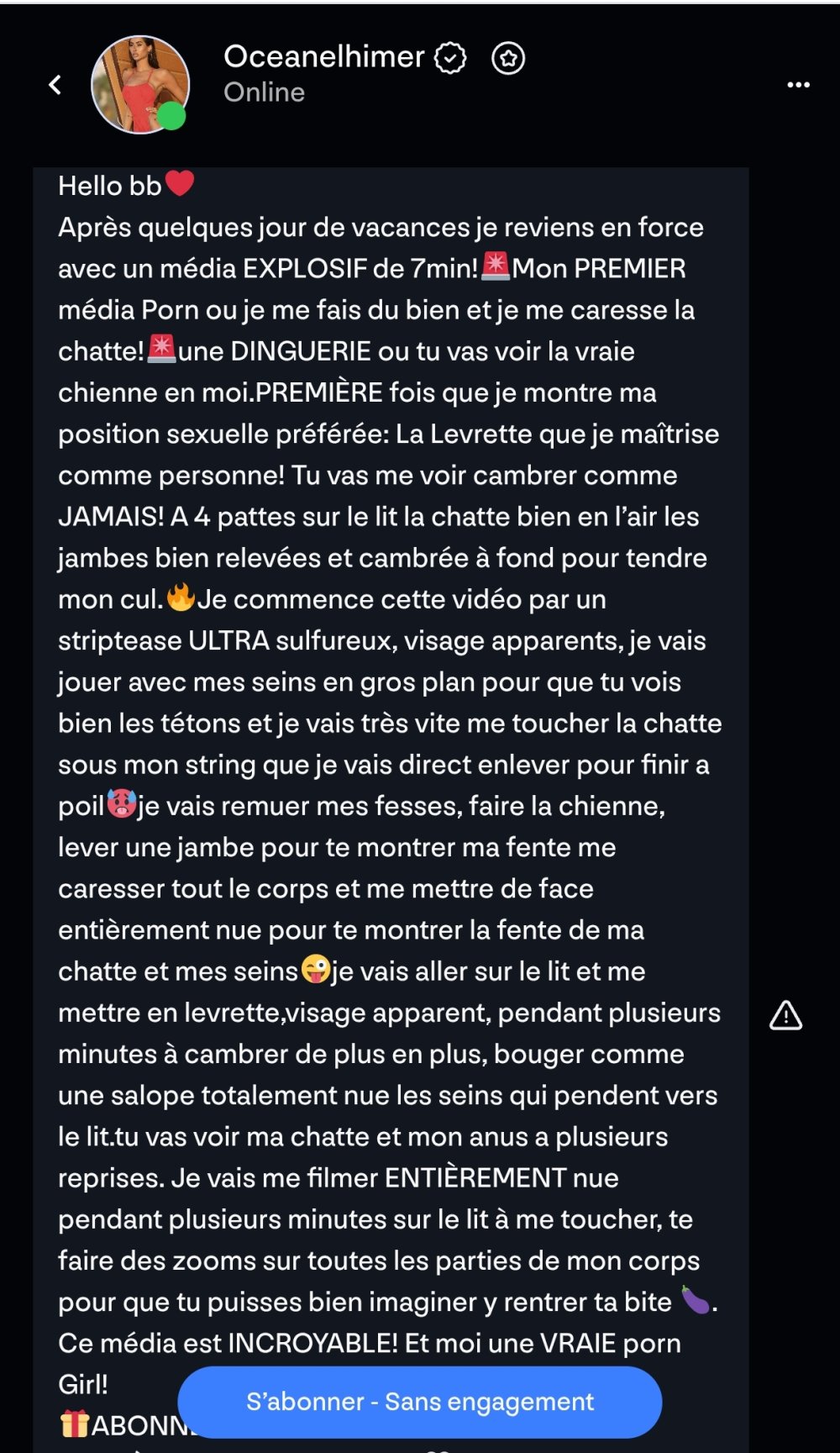Go back using the arrow

point(55,85)
